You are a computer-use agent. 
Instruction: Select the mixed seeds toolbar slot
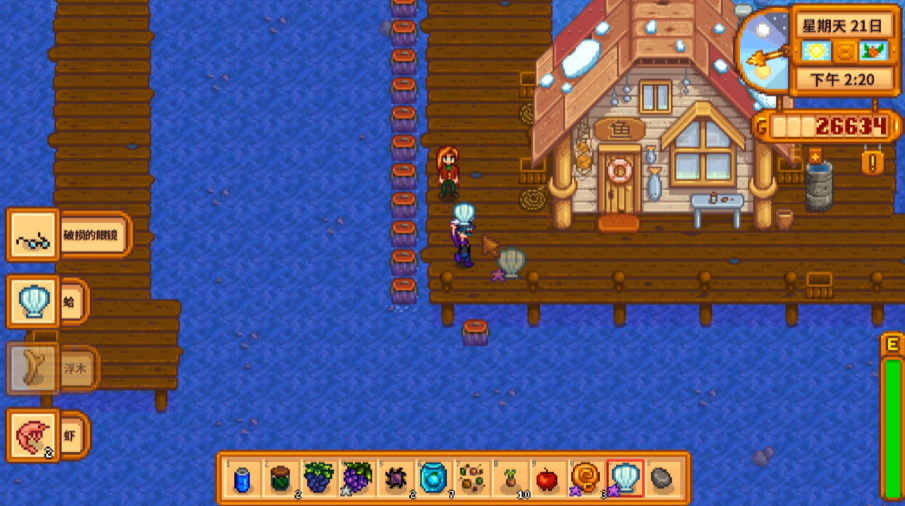[x=471, y=479]
